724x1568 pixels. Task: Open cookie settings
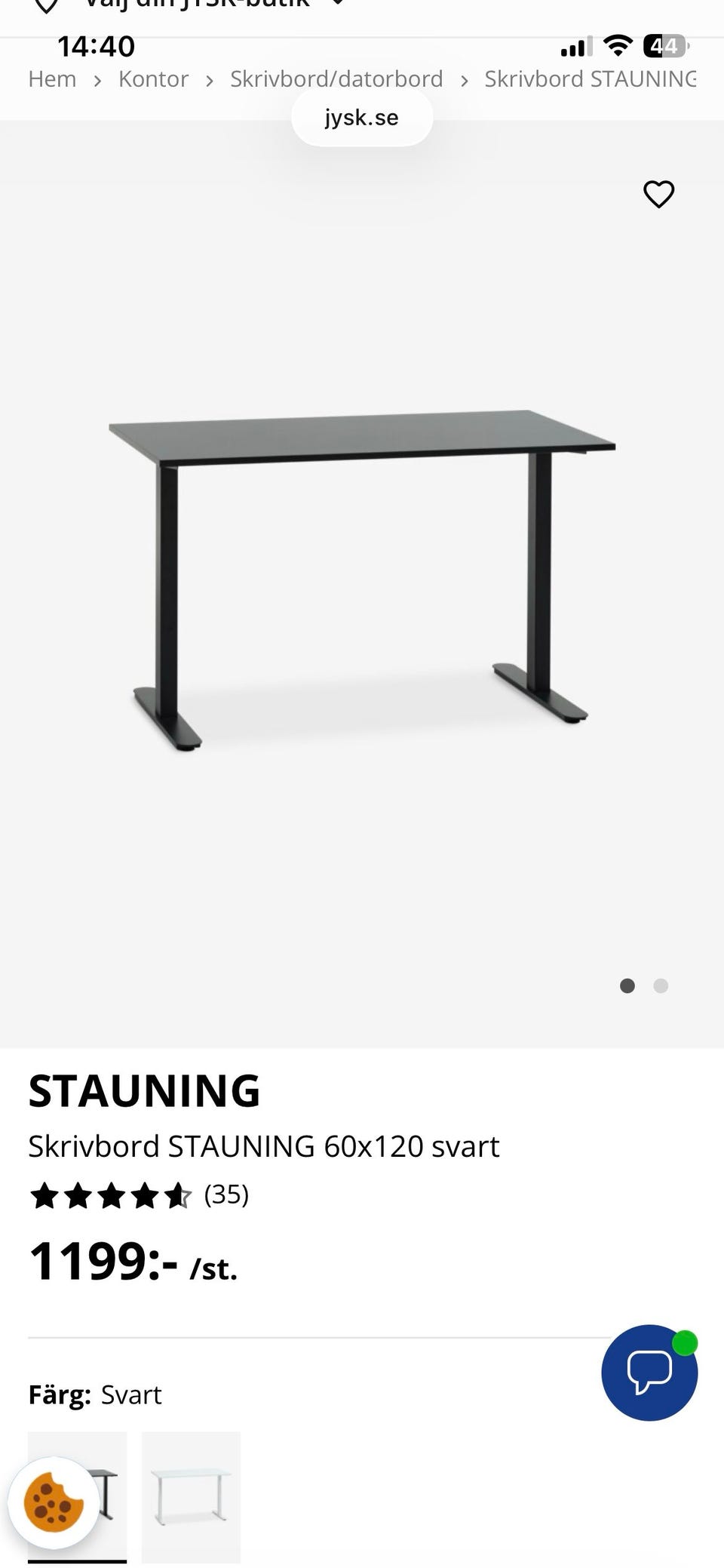(x=54, y=1502)
